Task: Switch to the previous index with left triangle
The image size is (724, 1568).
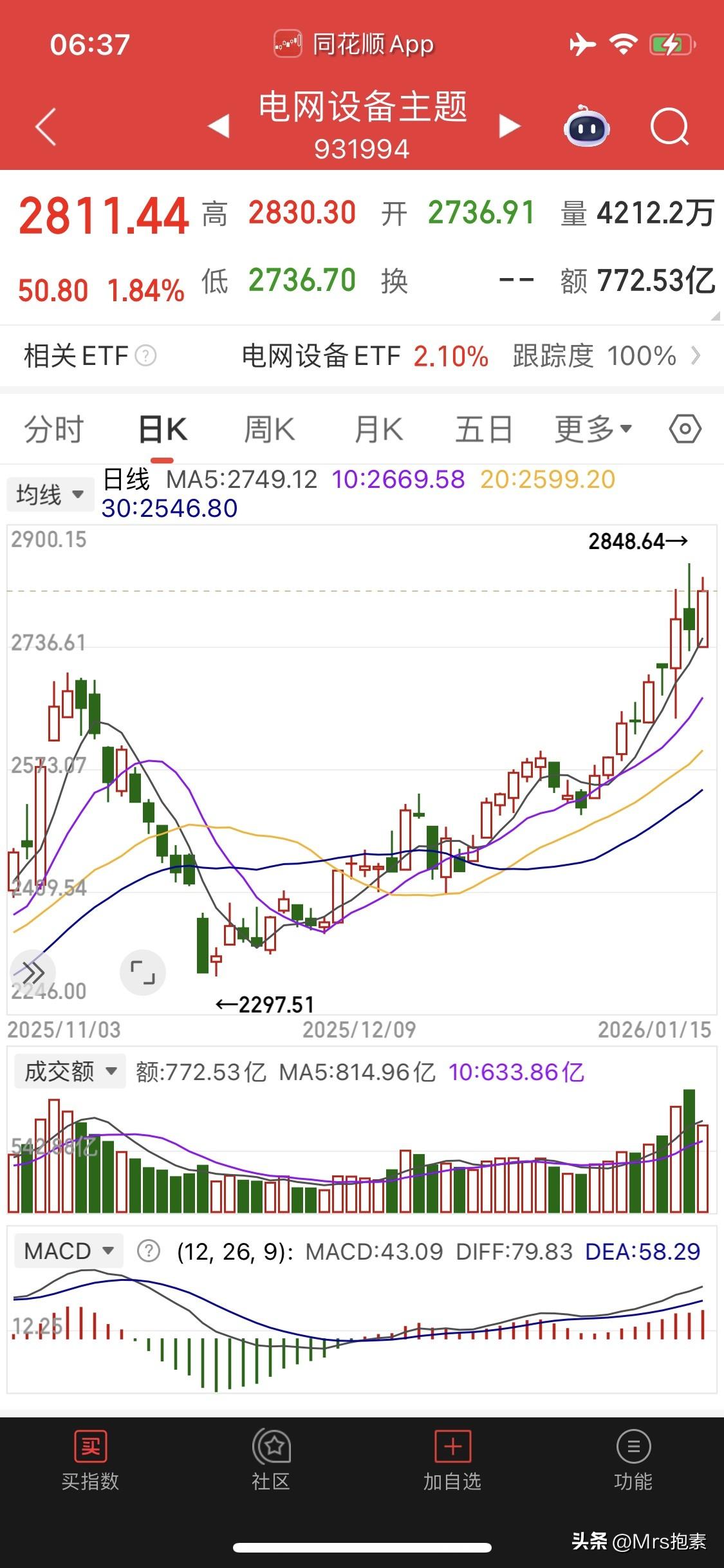Action: (219, 126)
